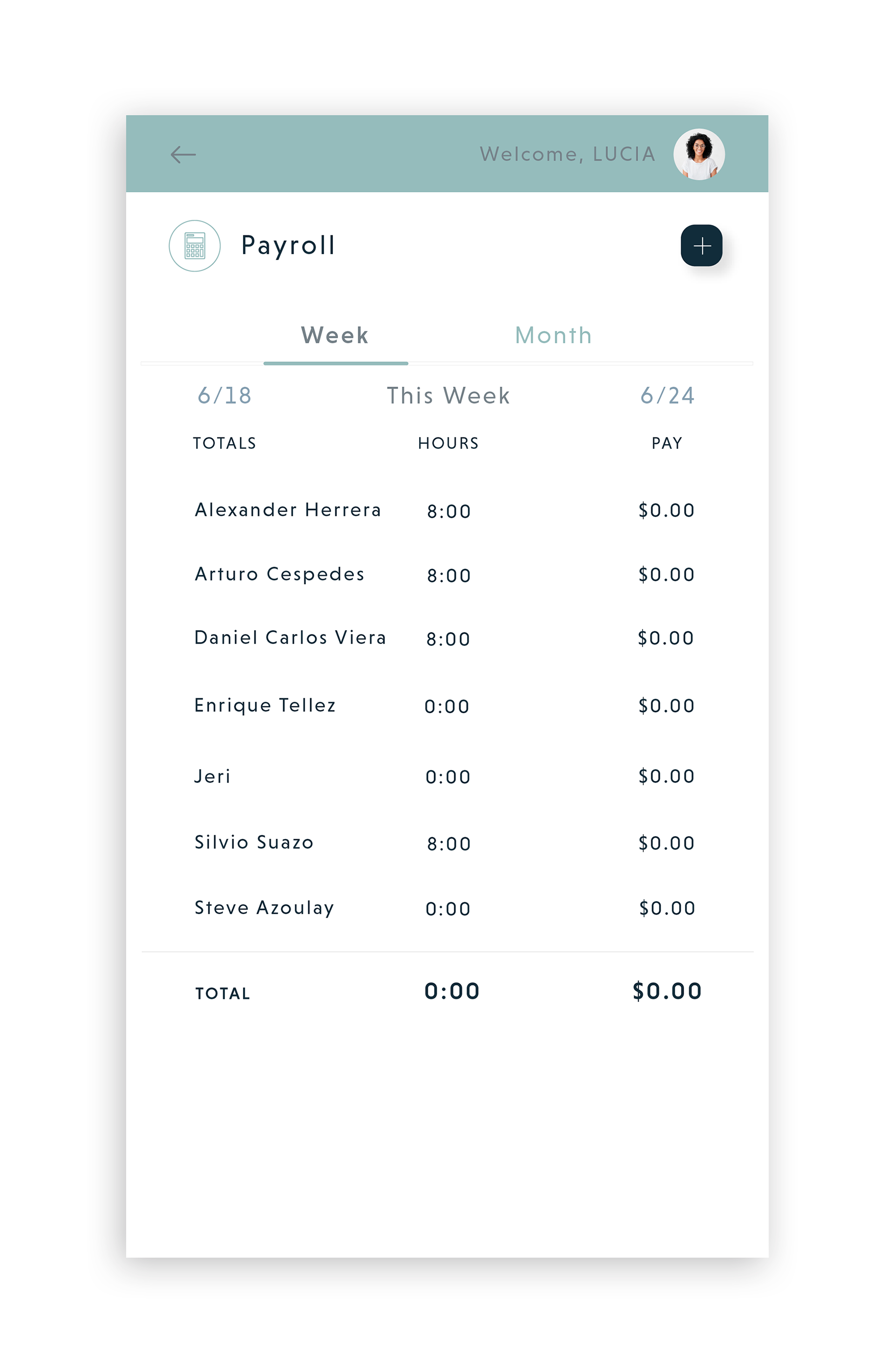Switch to the Month tab
This screenshot has width=894, height=1372.
click(553, 336)
